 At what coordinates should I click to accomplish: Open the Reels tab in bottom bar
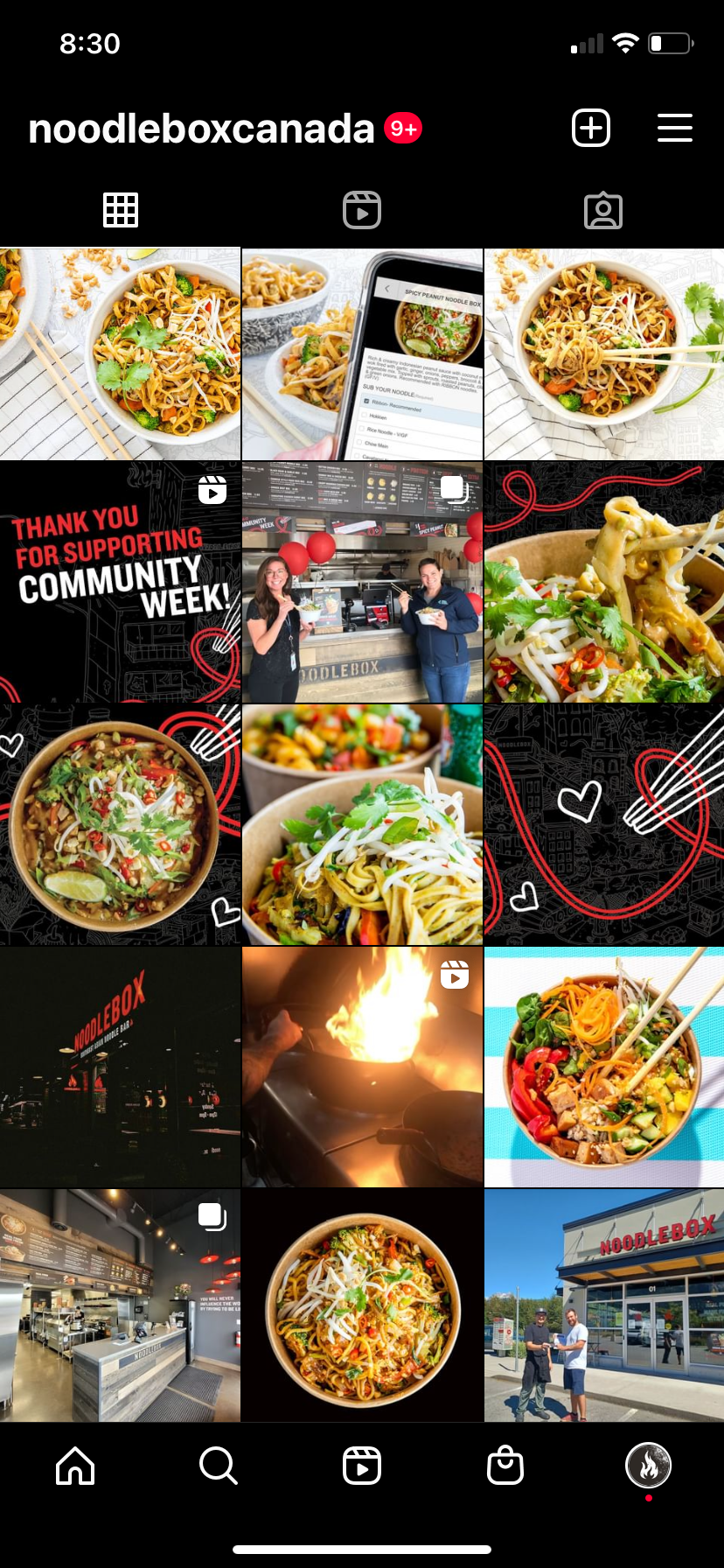pos(361,1465)
